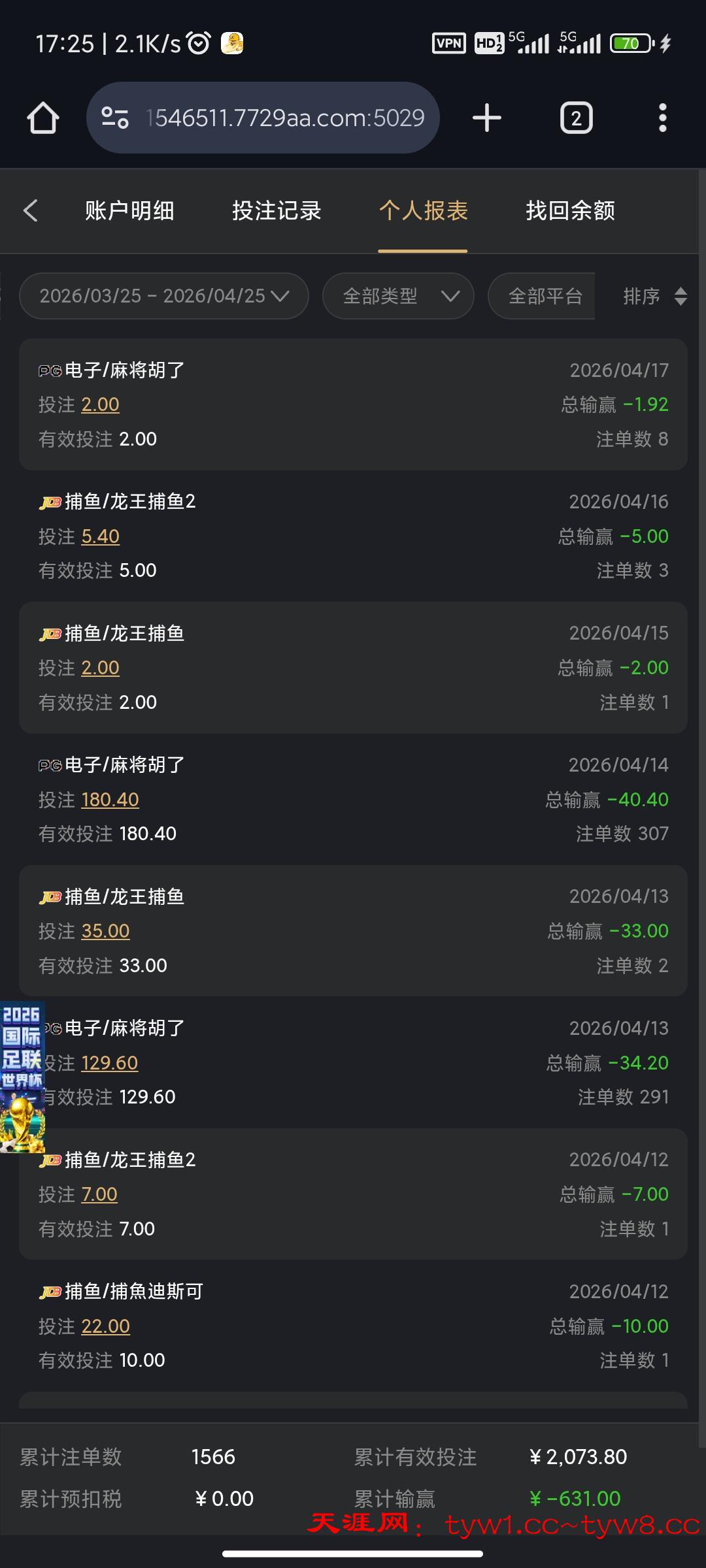The image size is (706, 1568).
Task: Select the 个人报表 tab
Action: (x=423, y=210)
